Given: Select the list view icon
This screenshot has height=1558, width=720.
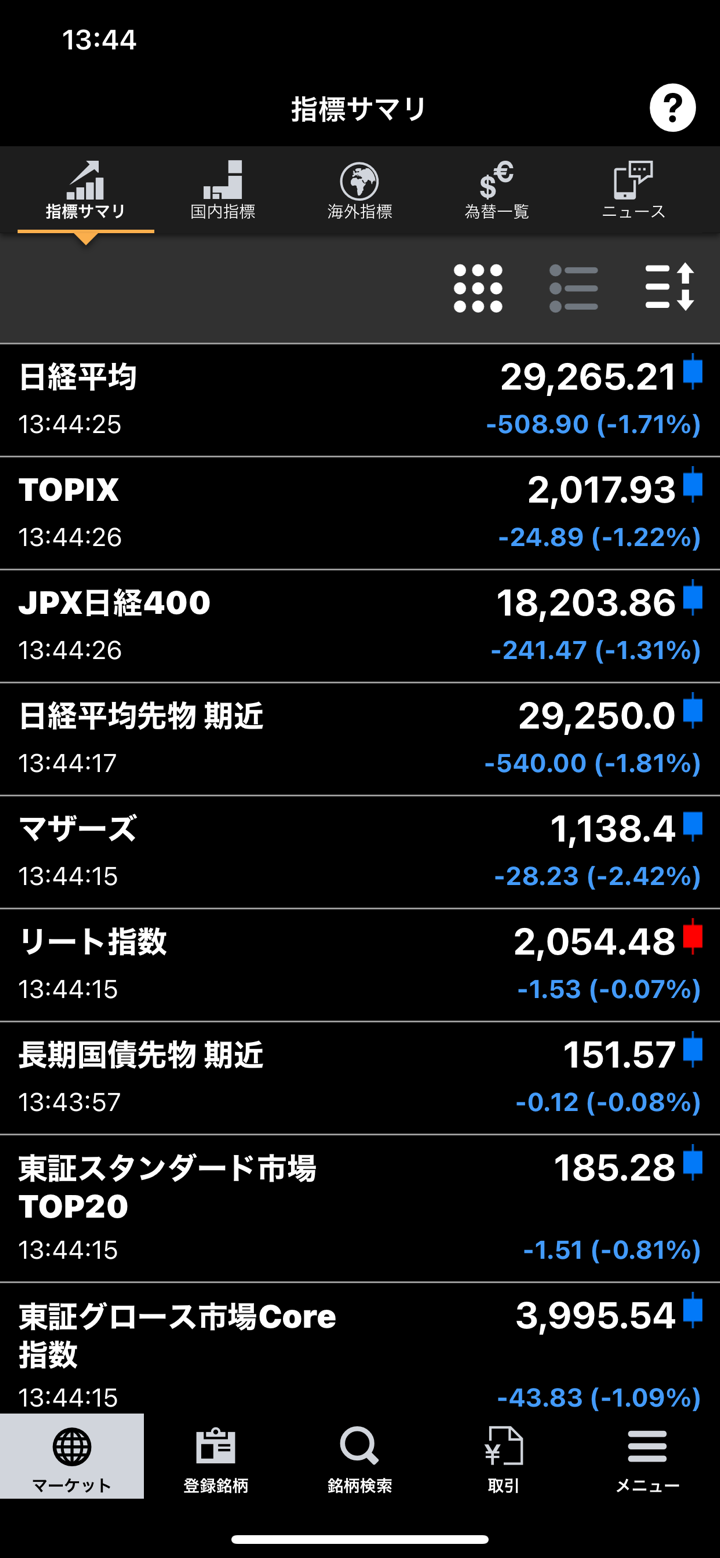Looking at the screenshot, I should pos(573,288).
